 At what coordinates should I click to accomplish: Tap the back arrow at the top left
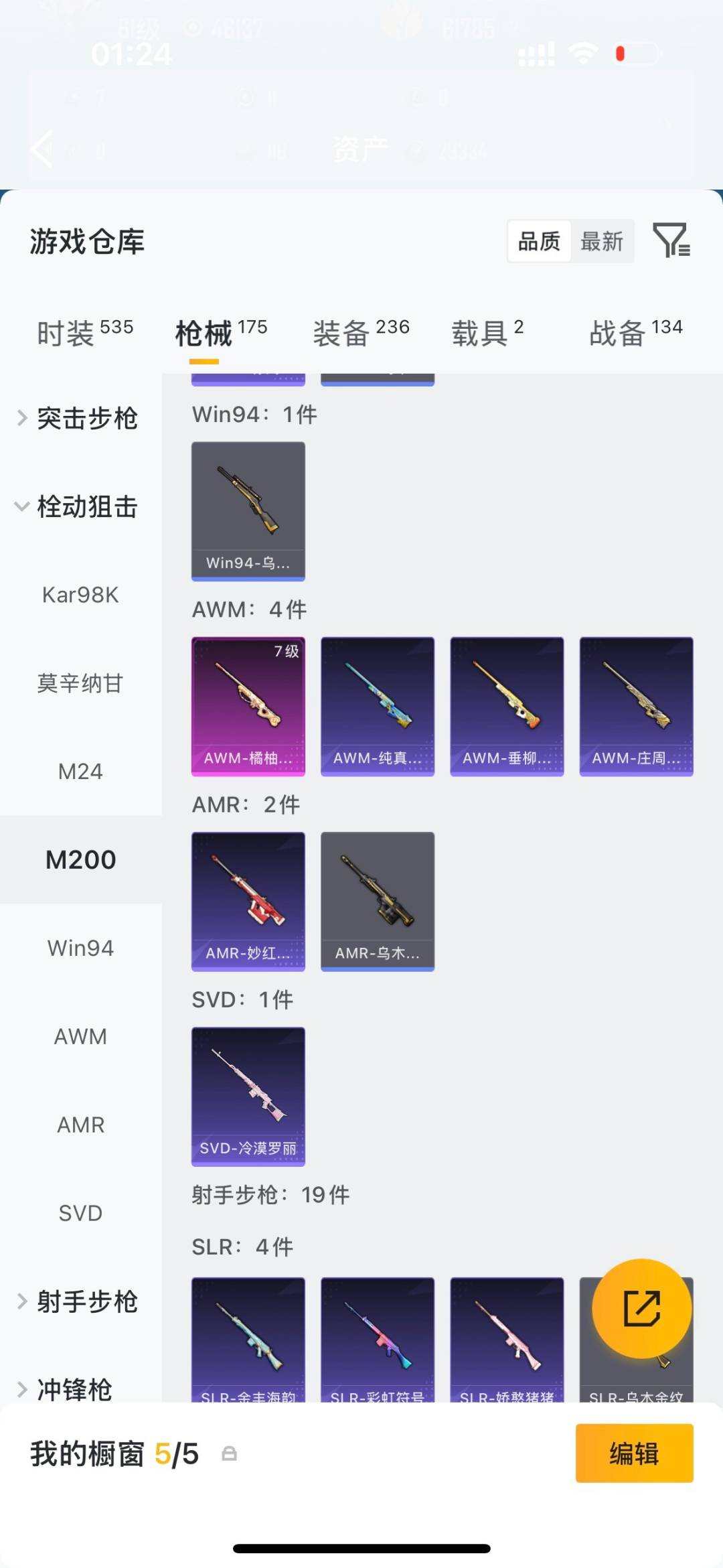40,149
